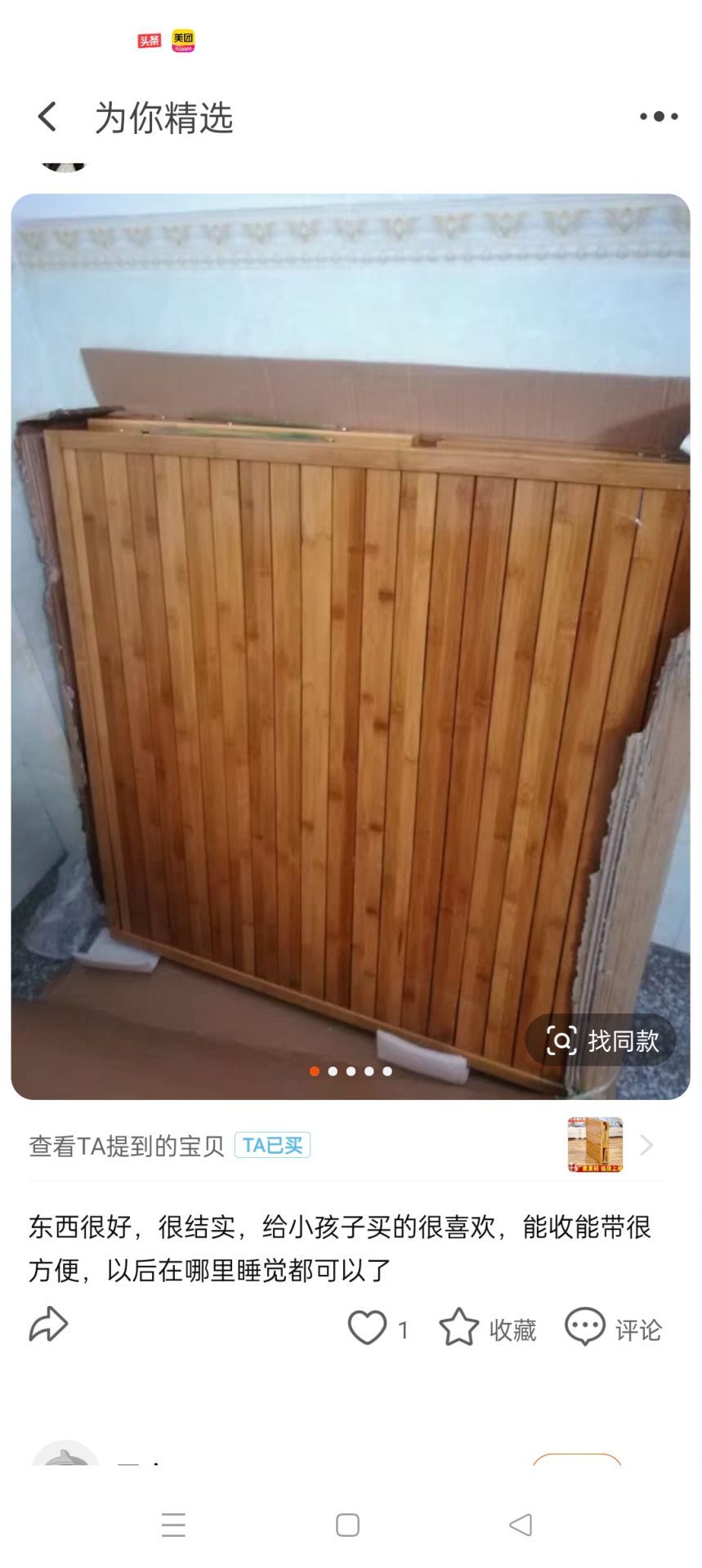Share this review post
Screen dimensions: 702x1568
tap(48, 1325)
